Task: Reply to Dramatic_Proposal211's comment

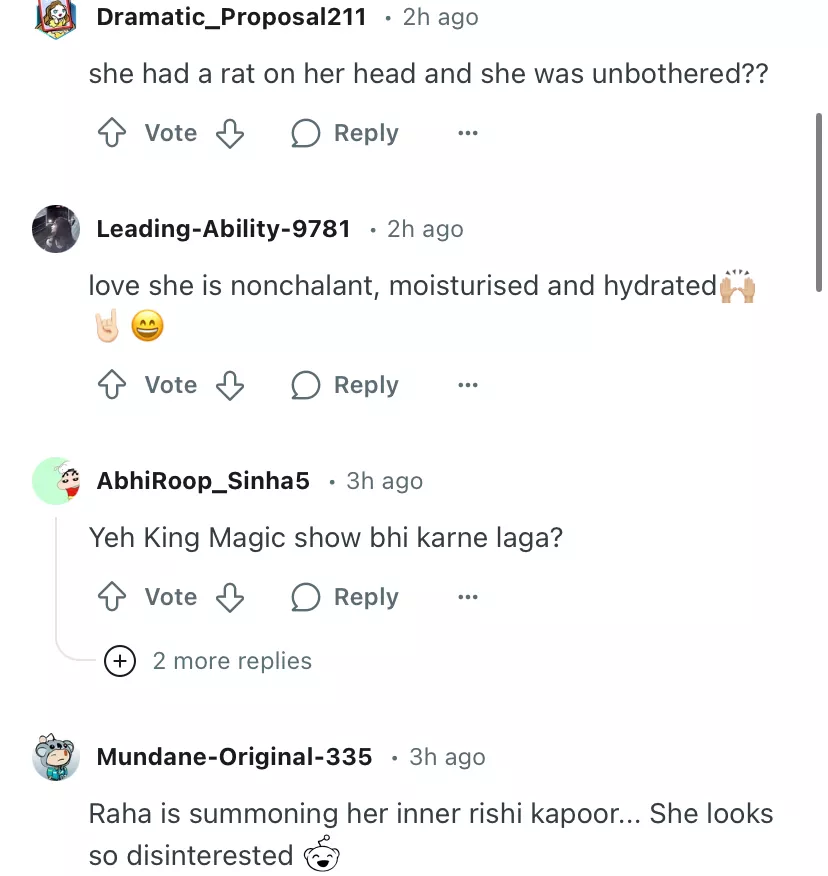Action: (x=345, y=133)
